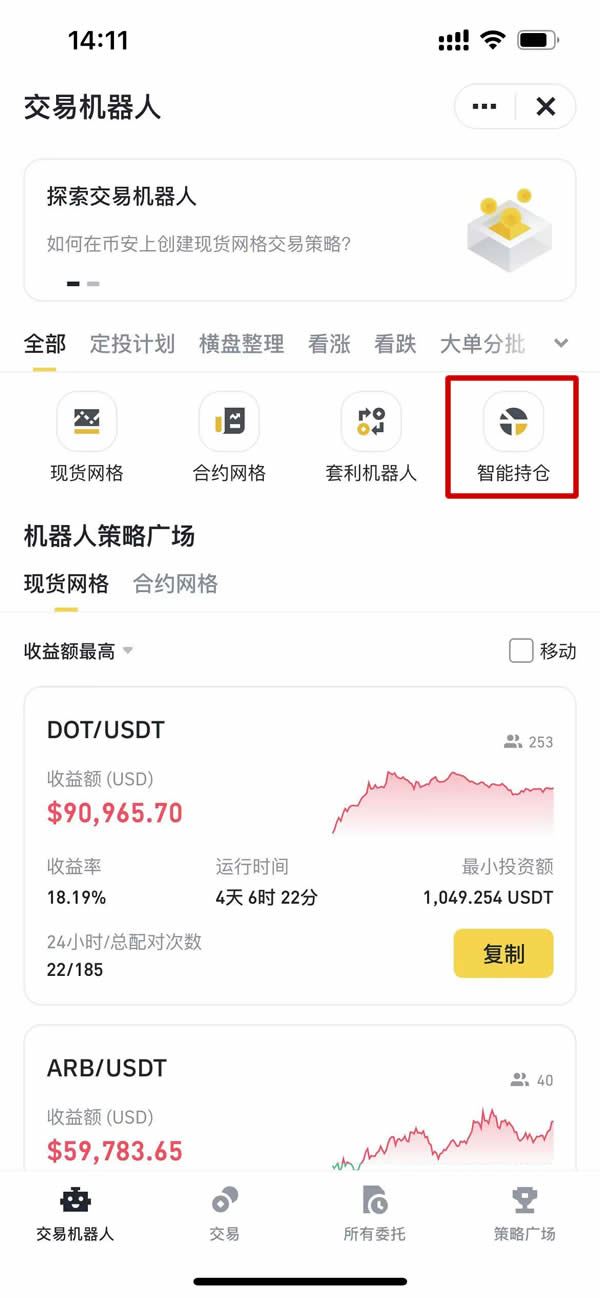Screen dimensions: 600x1298
Task: Select the 横盘整理 category tab
Action: click(241, 344)
